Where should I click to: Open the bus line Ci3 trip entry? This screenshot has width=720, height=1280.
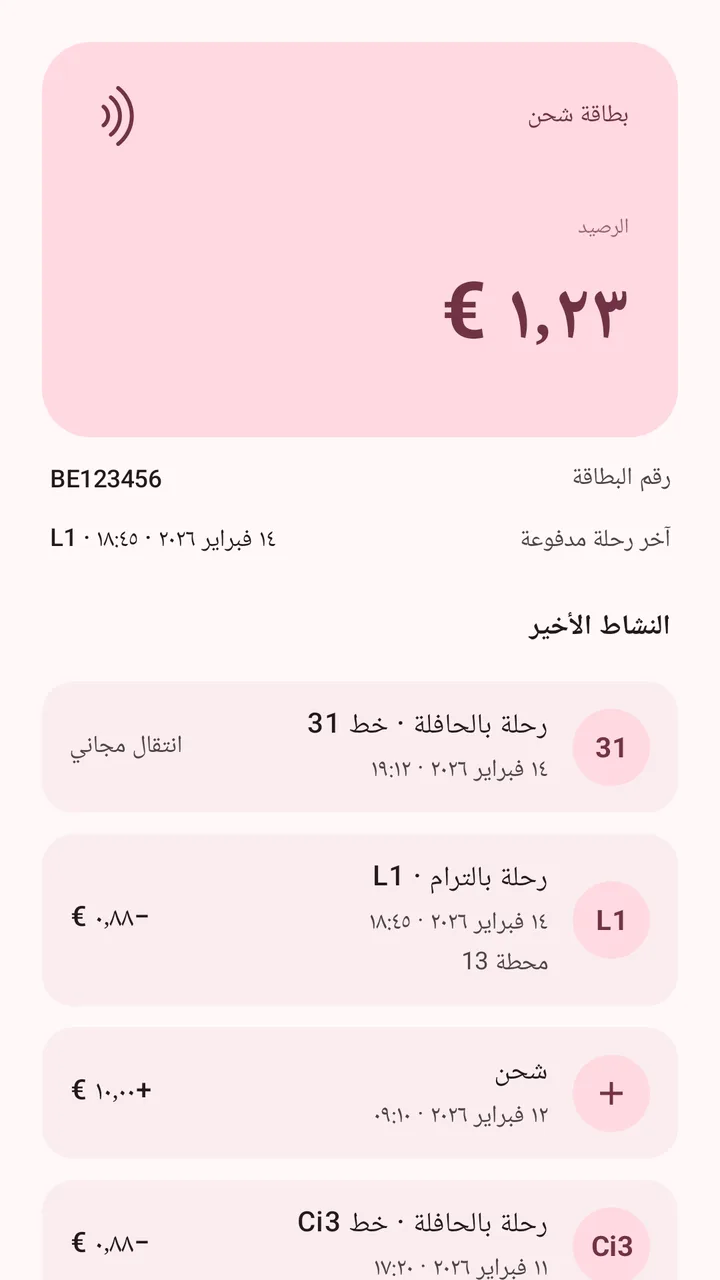360,1231
